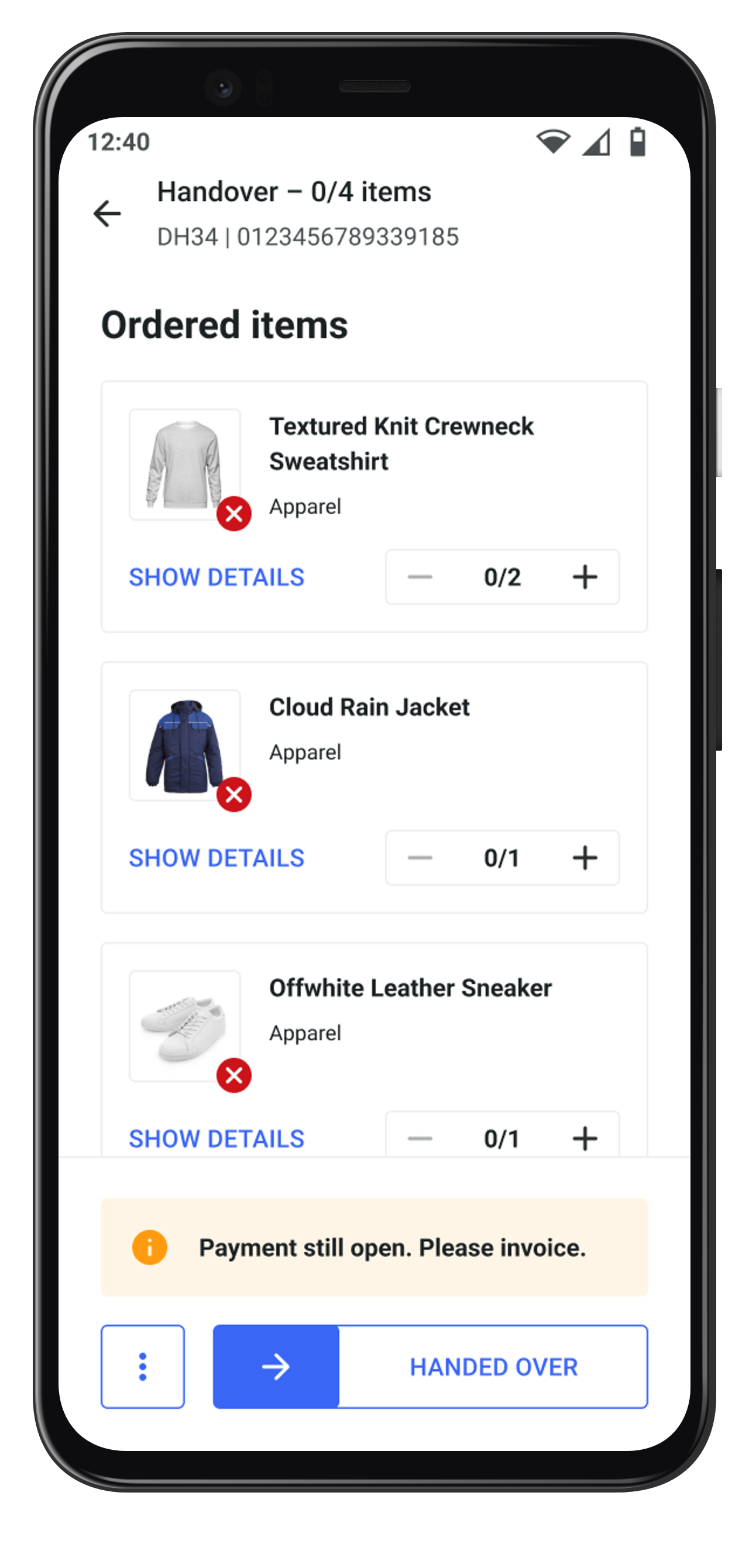Show details for Cloud Rain Jacket
The image size is (749, 1568).
pyautogui.click(x=216, y=858)
